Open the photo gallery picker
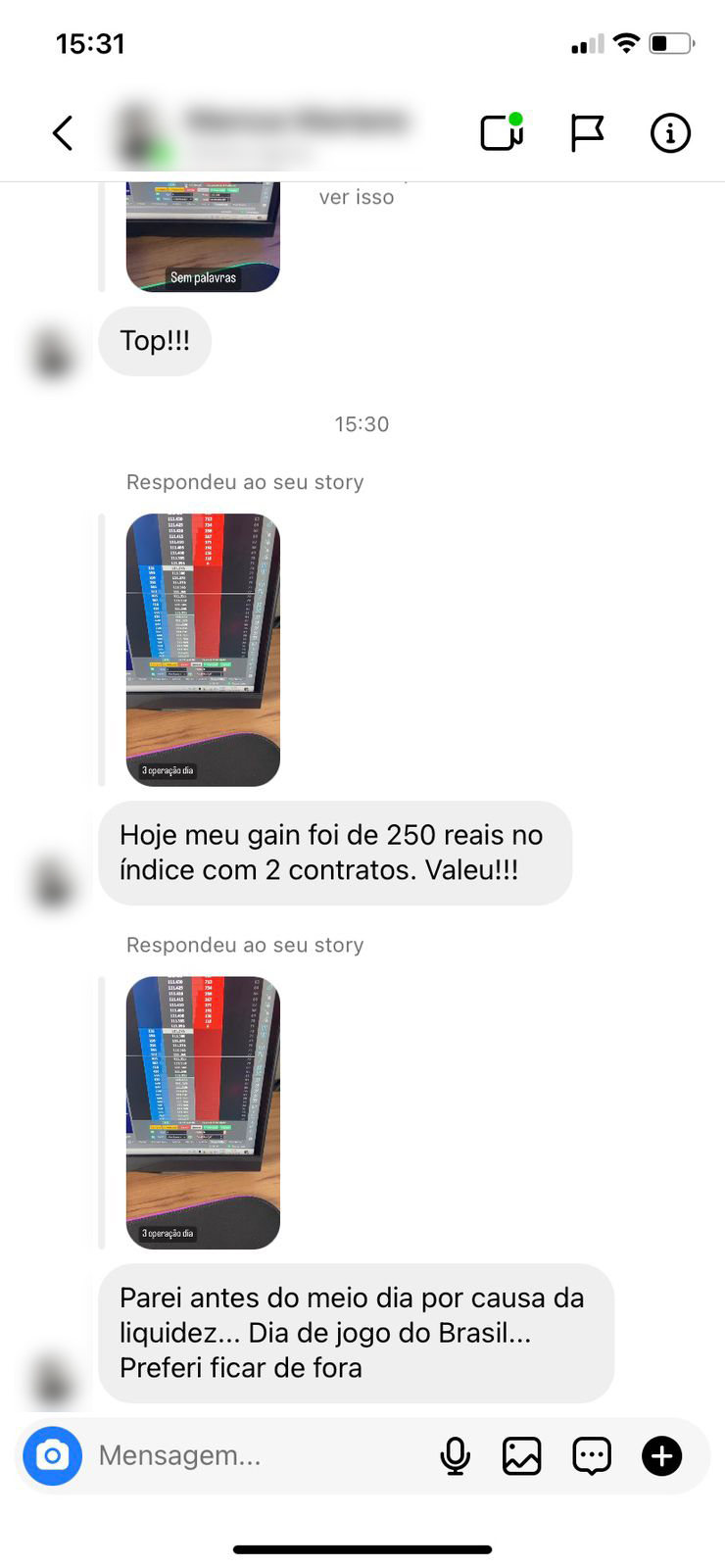The width and height of the screenshot is (725, 1568). coord(522,1455)
